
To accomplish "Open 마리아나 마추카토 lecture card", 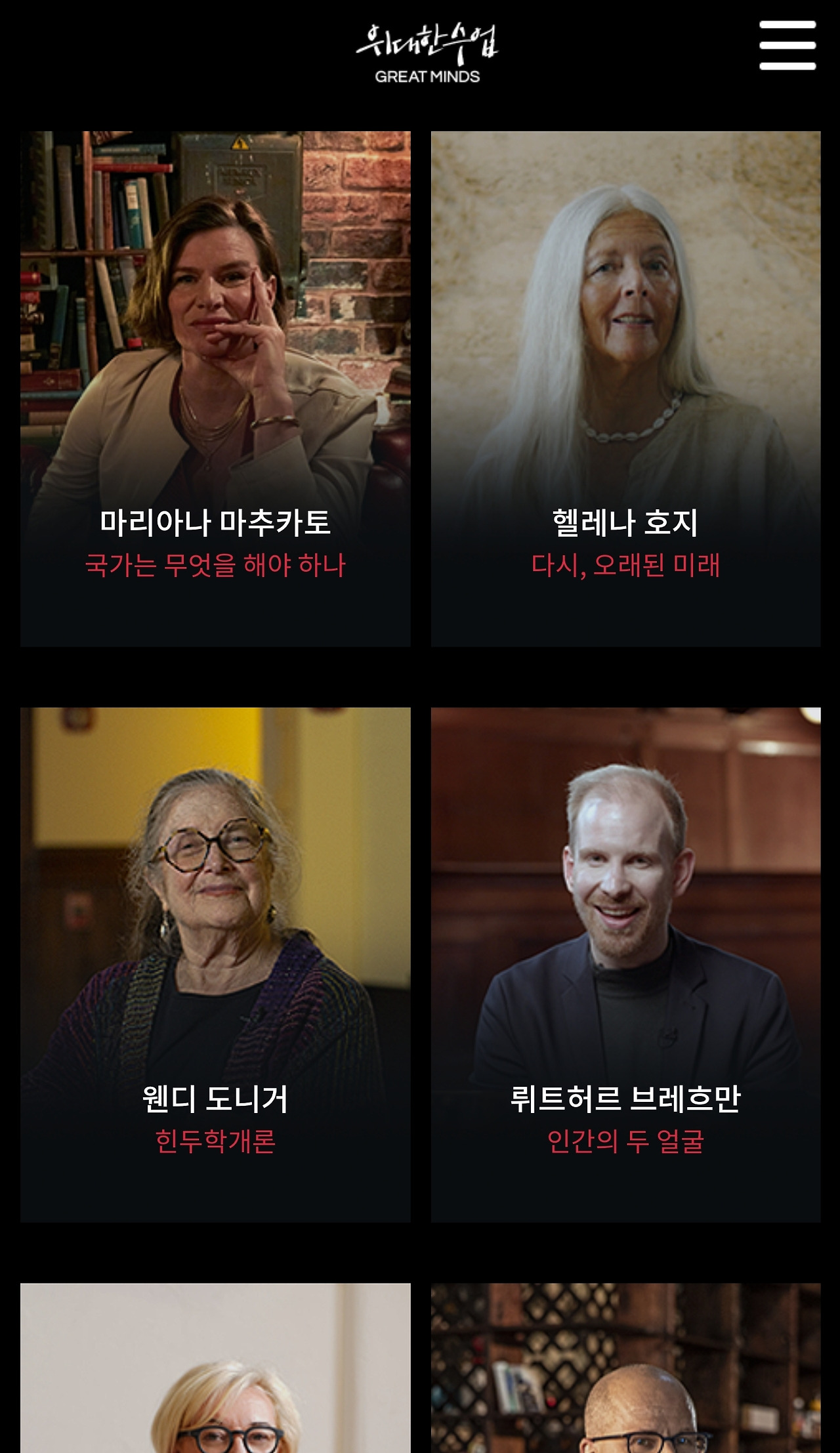I will [x=215, y=389].
